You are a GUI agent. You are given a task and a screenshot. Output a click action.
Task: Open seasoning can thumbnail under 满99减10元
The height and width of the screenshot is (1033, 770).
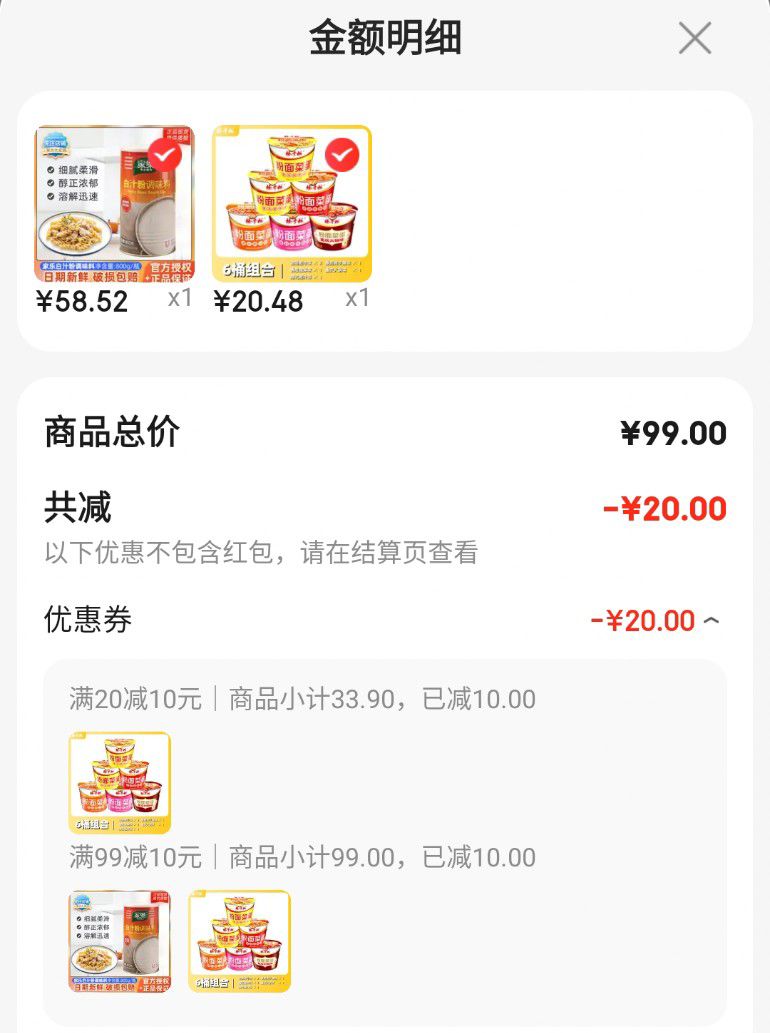(120, 941)
